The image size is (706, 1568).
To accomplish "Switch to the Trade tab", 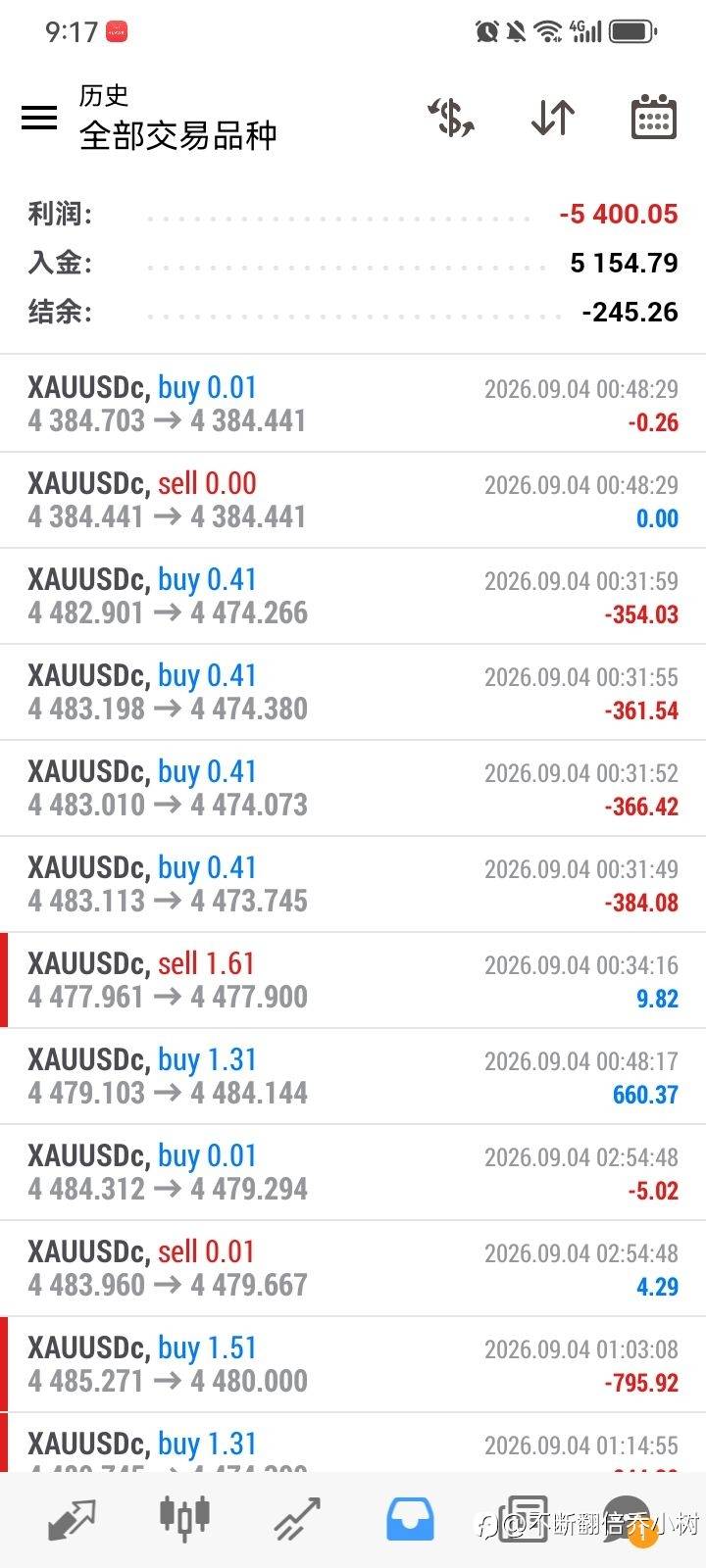I will pos(297,1520).
